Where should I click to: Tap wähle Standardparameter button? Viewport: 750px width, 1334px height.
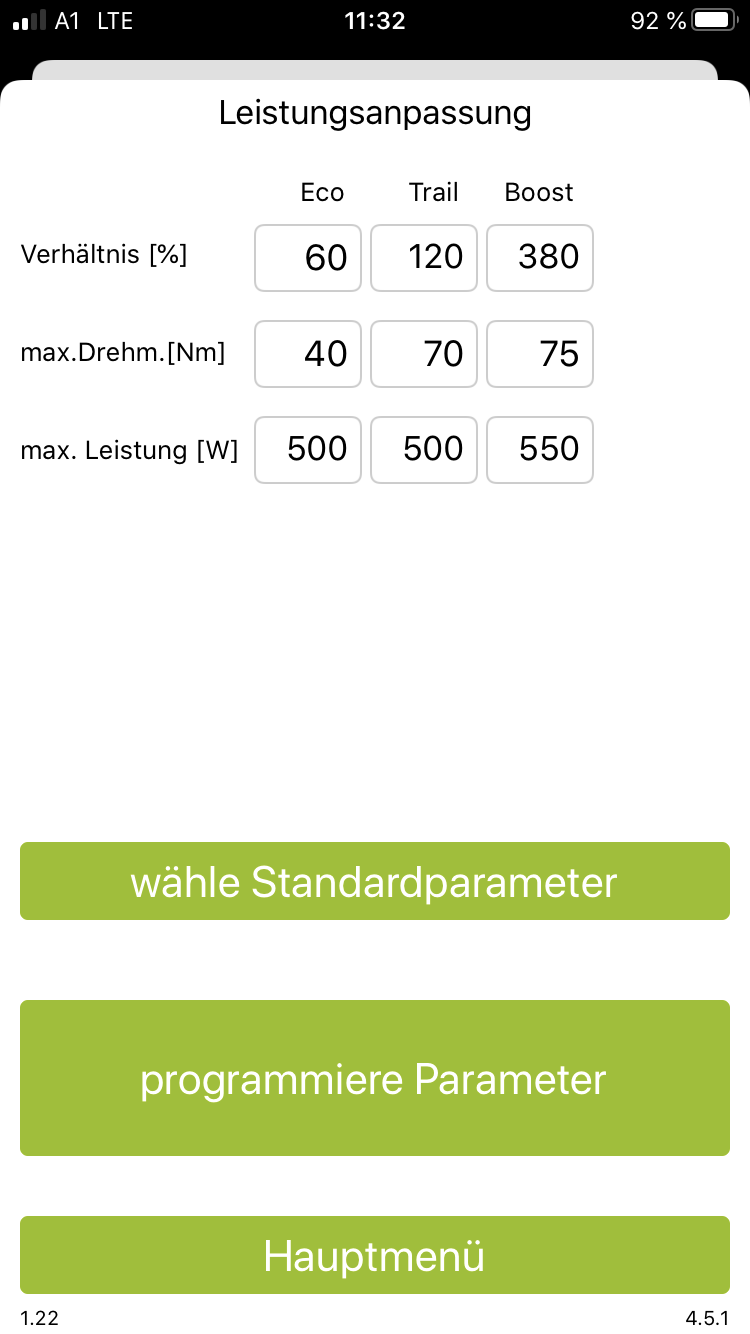click(x=375, y=881)
